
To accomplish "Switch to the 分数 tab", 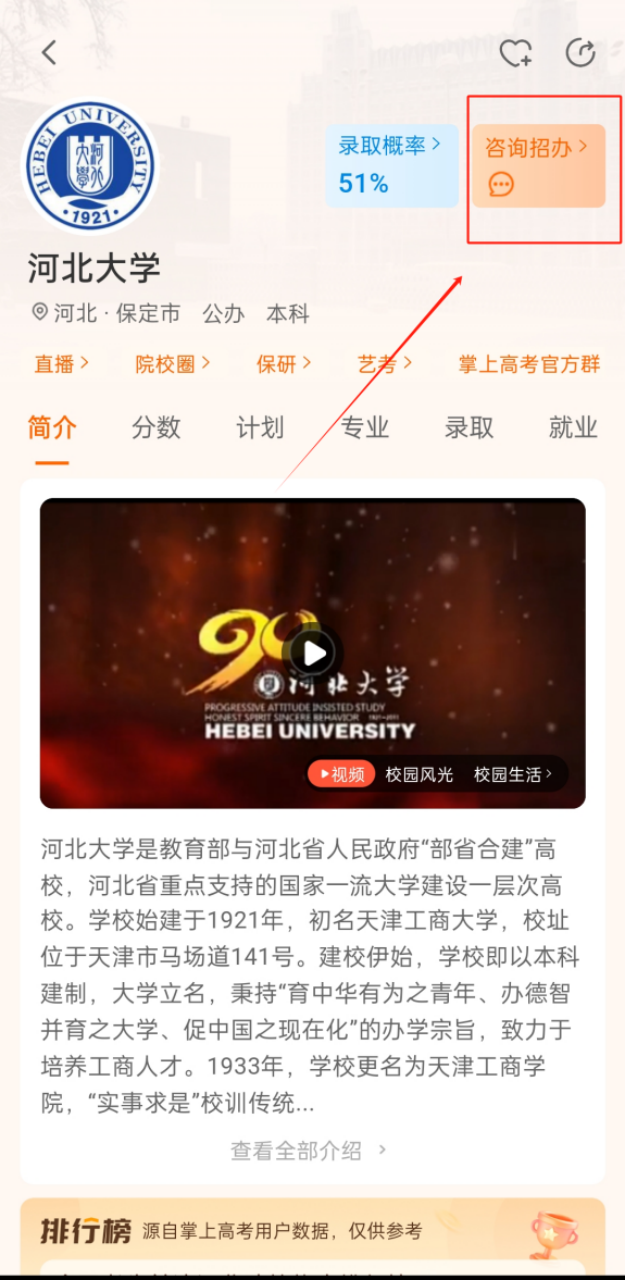I will pos(156,428).
